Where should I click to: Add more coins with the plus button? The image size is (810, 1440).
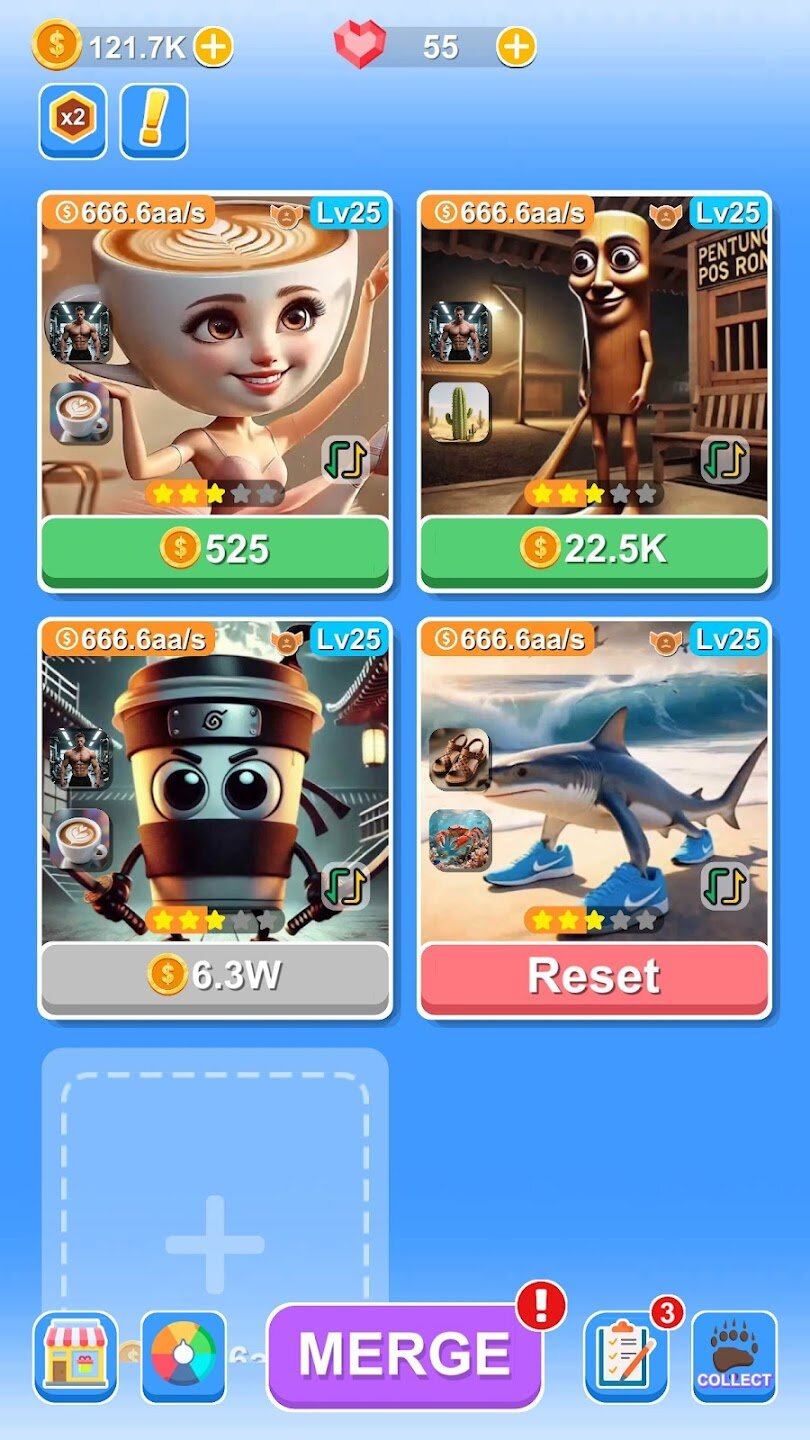pyautogui.click(x=213, y=46)
